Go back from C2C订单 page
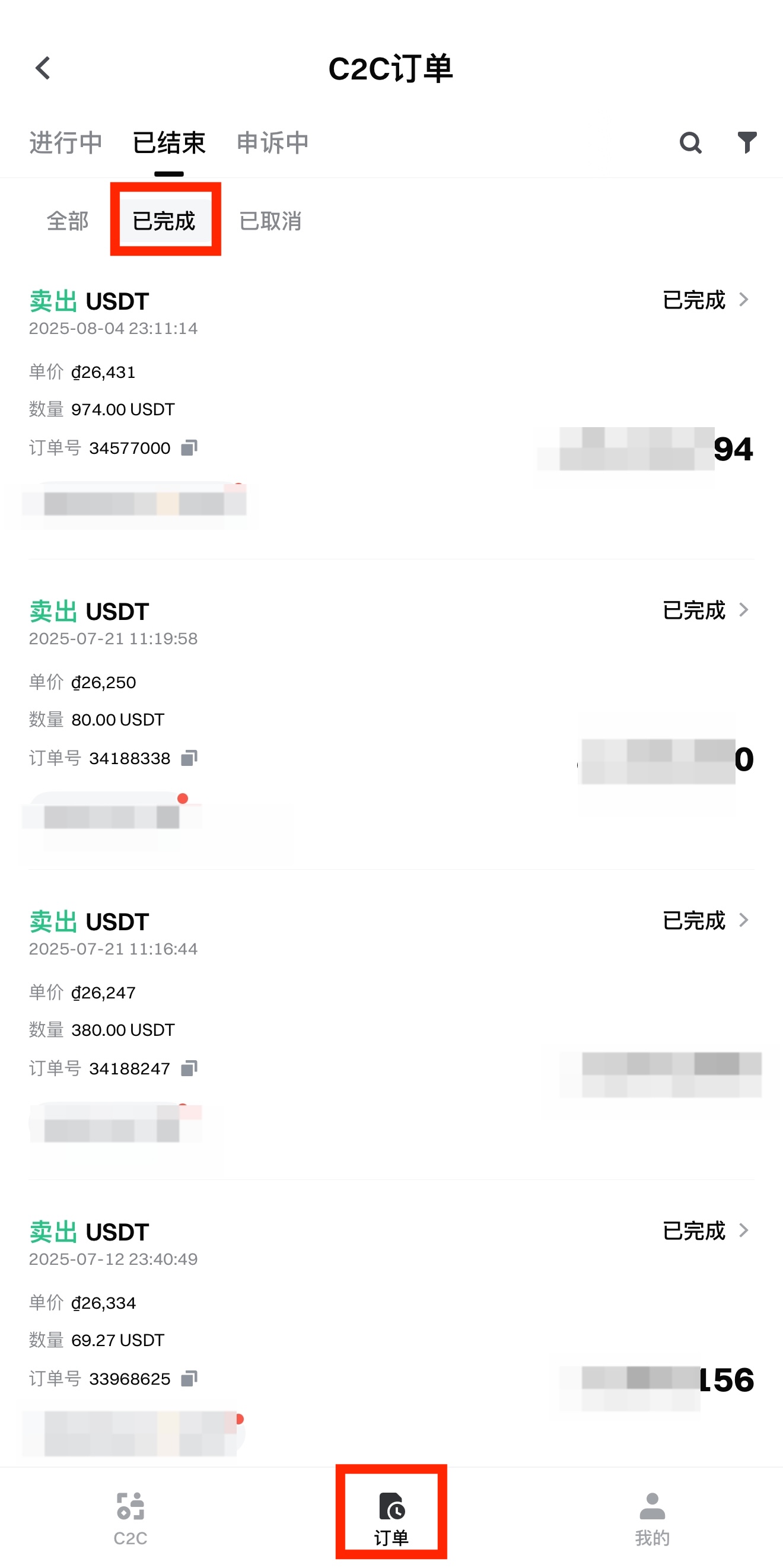783x1568 pixels. pos(43,68)
